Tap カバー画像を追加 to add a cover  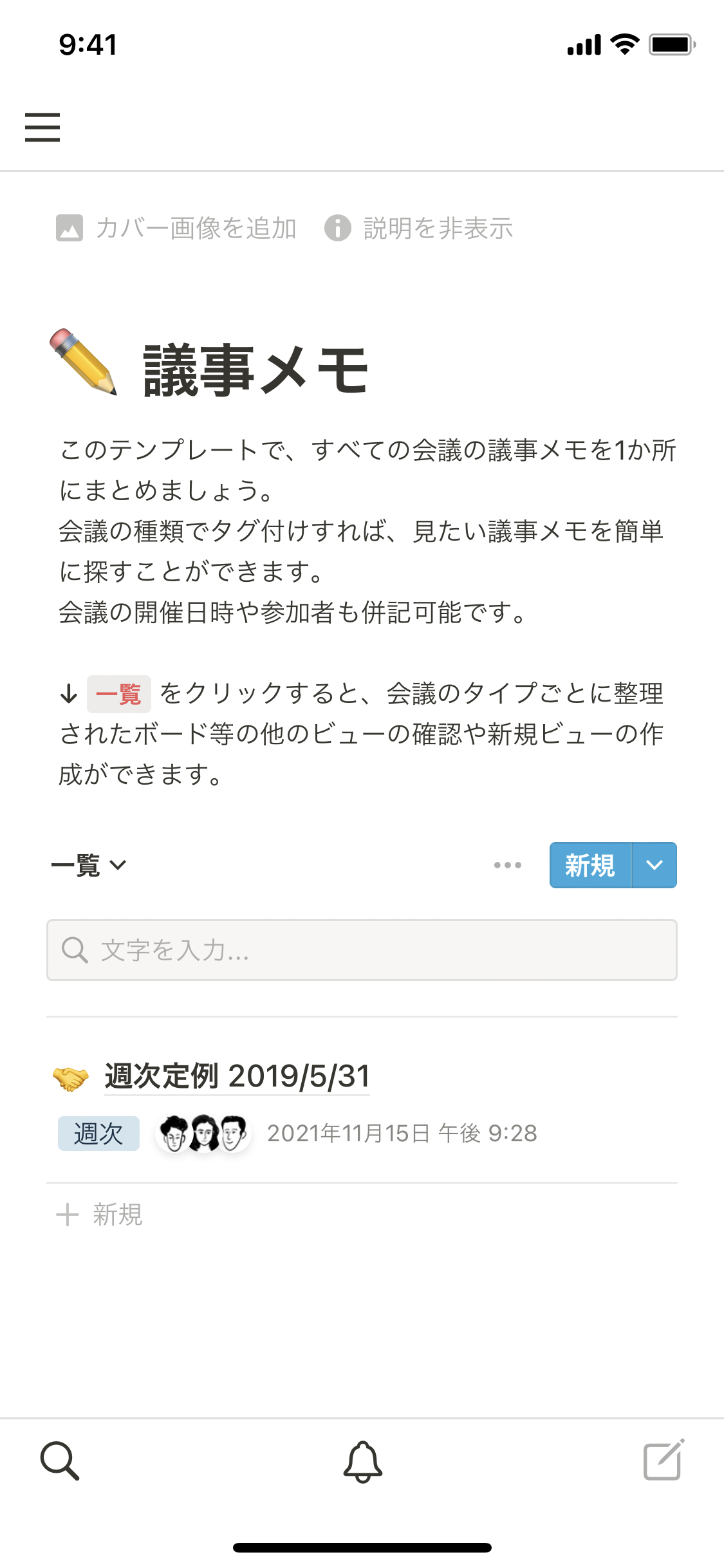[x=177, y=228]
